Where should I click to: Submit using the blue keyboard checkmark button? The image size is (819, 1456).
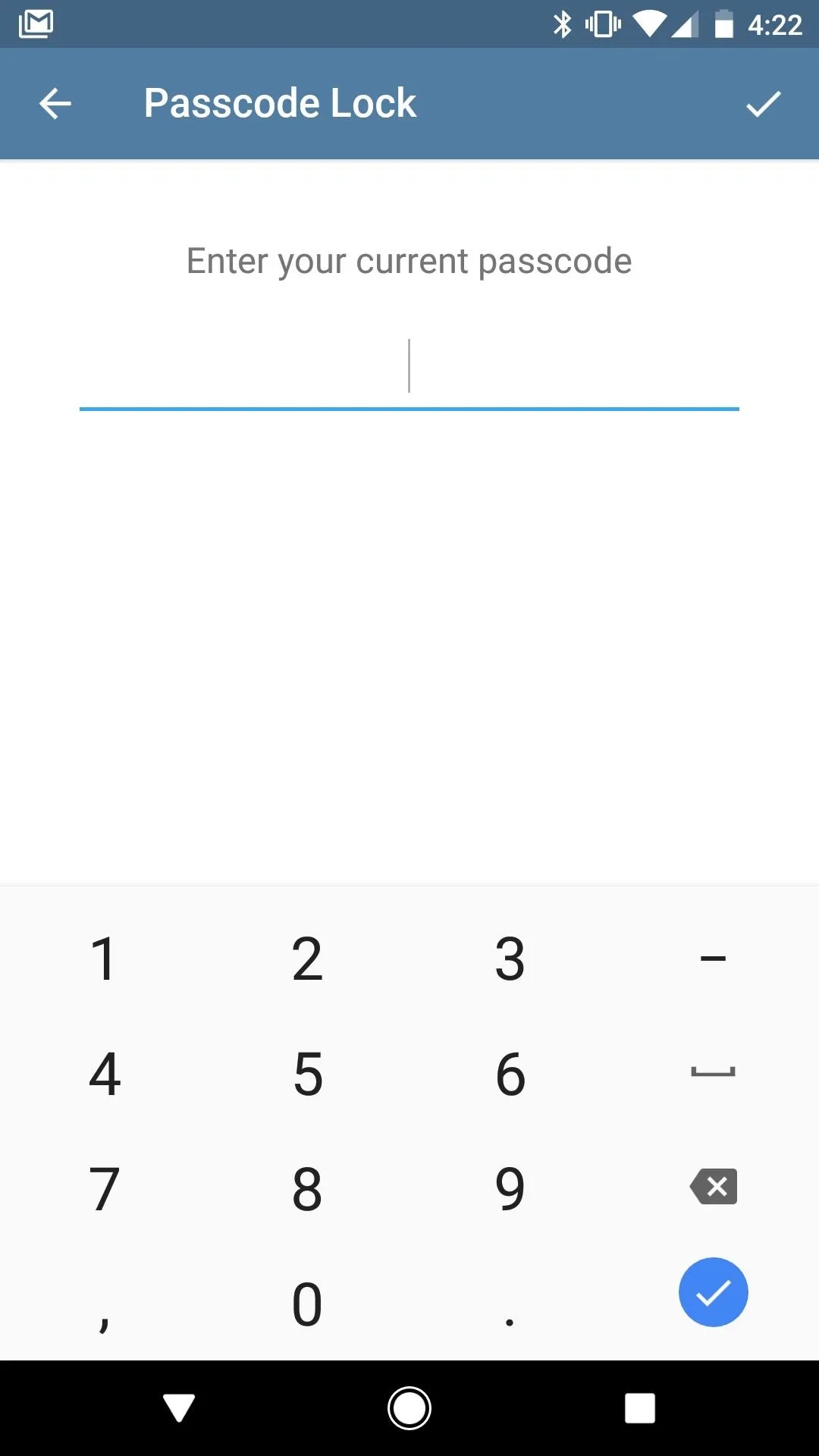pos(714,1292)
